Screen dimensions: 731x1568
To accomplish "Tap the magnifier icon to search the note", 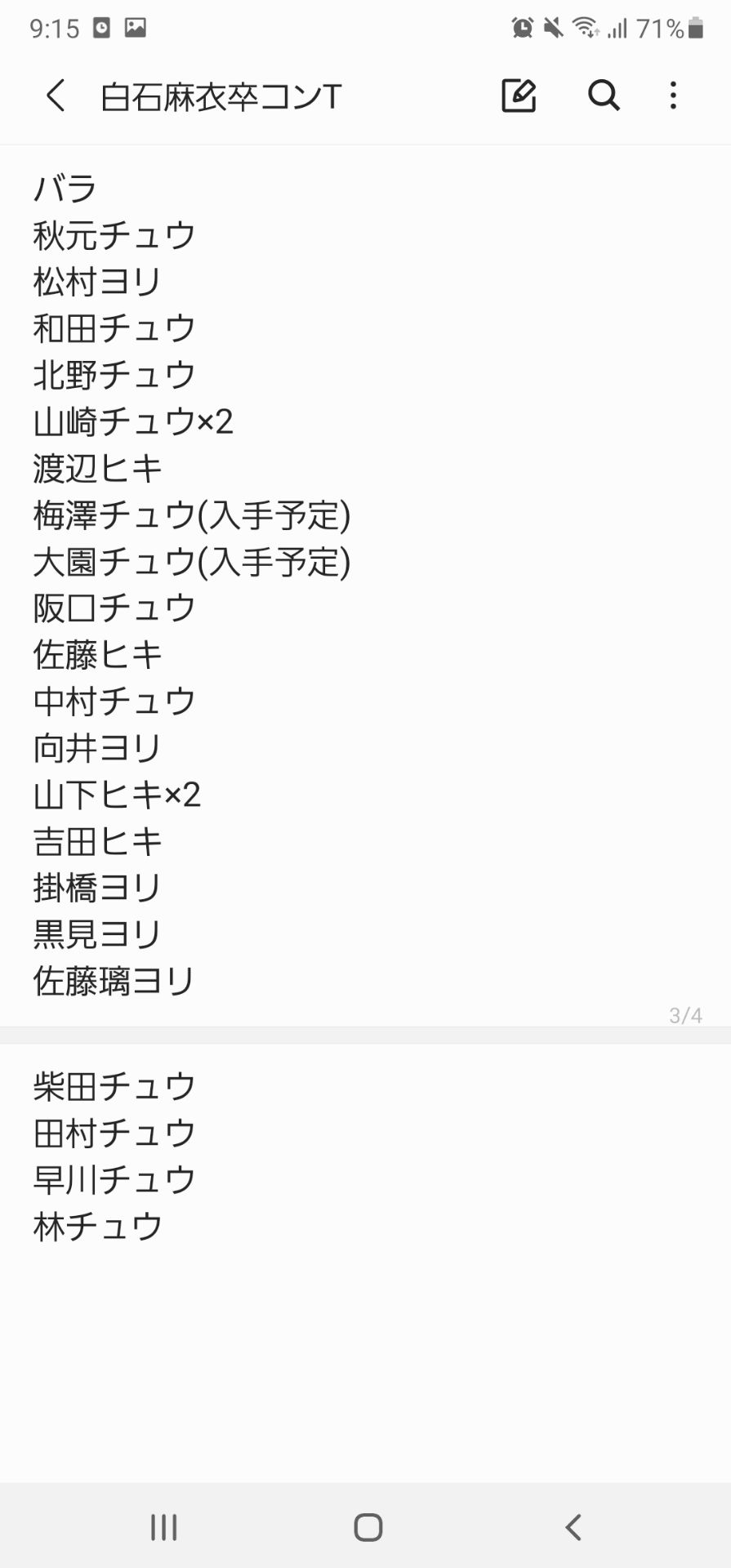I will (x=603, y=96).
